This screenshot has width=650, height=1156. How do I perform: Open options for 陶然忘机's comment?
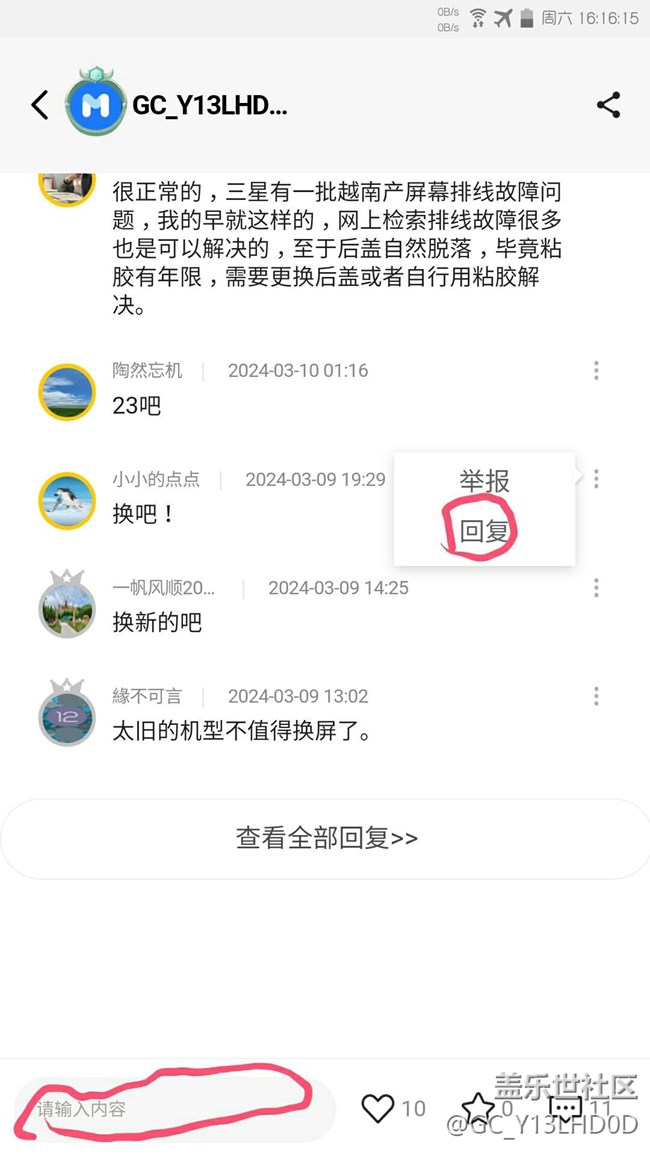click(596, 370)
